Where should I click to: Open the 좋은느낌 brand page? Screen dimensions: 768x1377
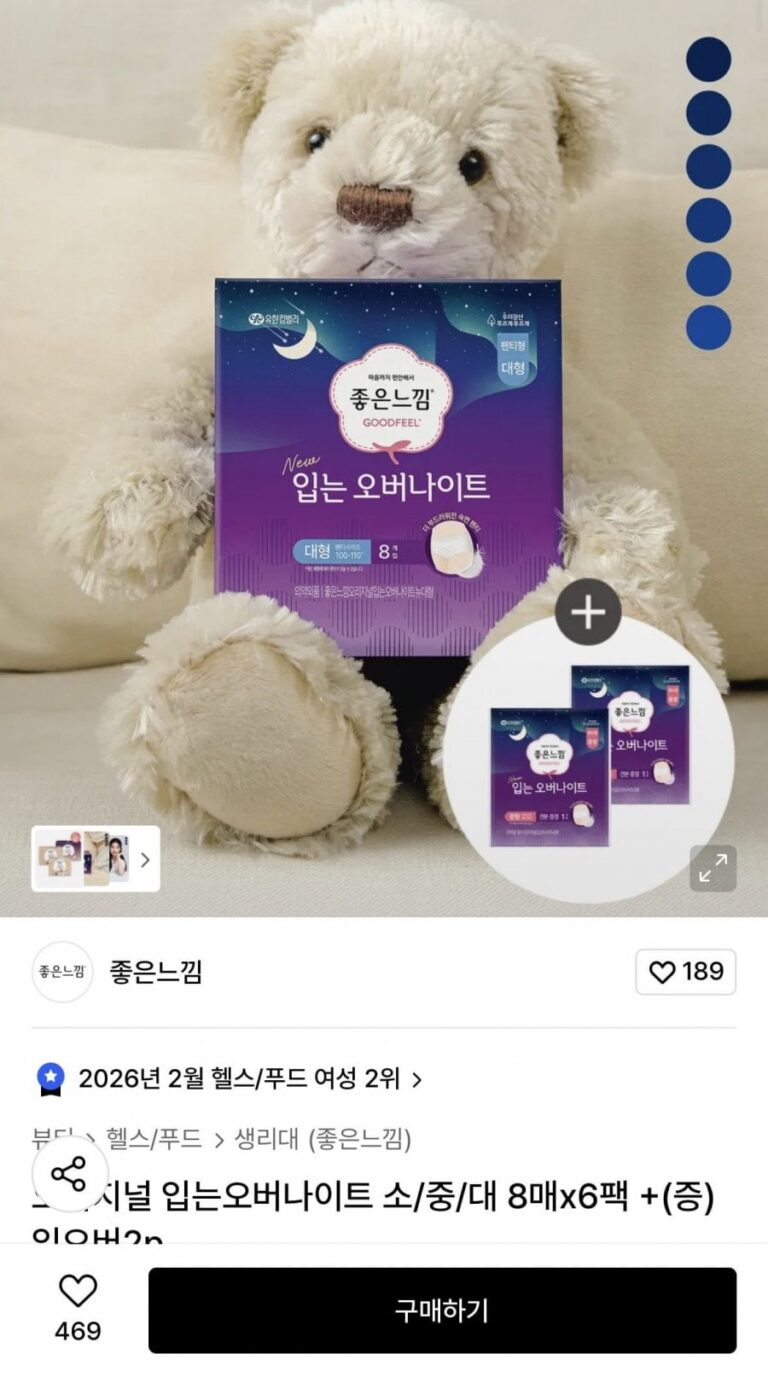coord(155,971)
